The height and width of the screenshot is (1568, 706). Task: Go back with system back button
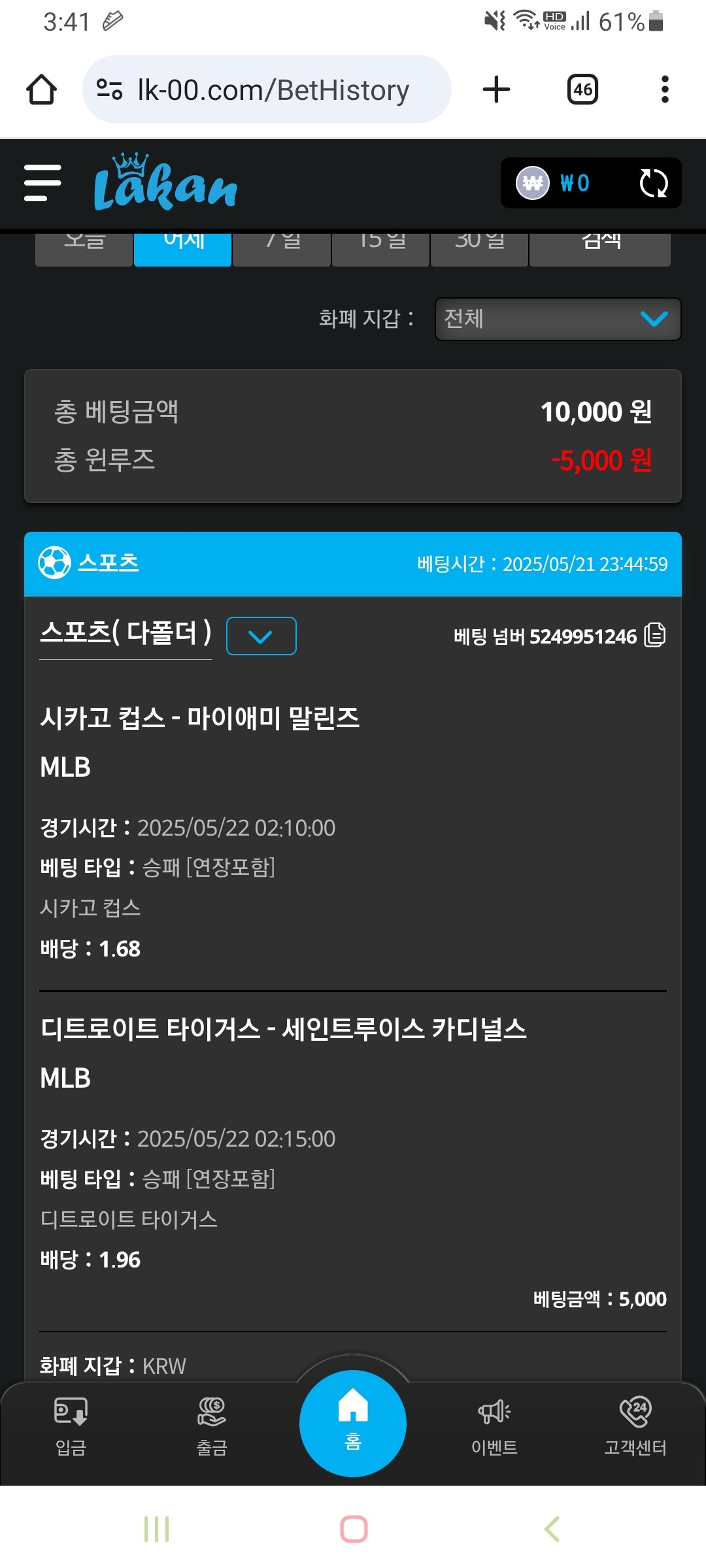tap(552, 1529)
